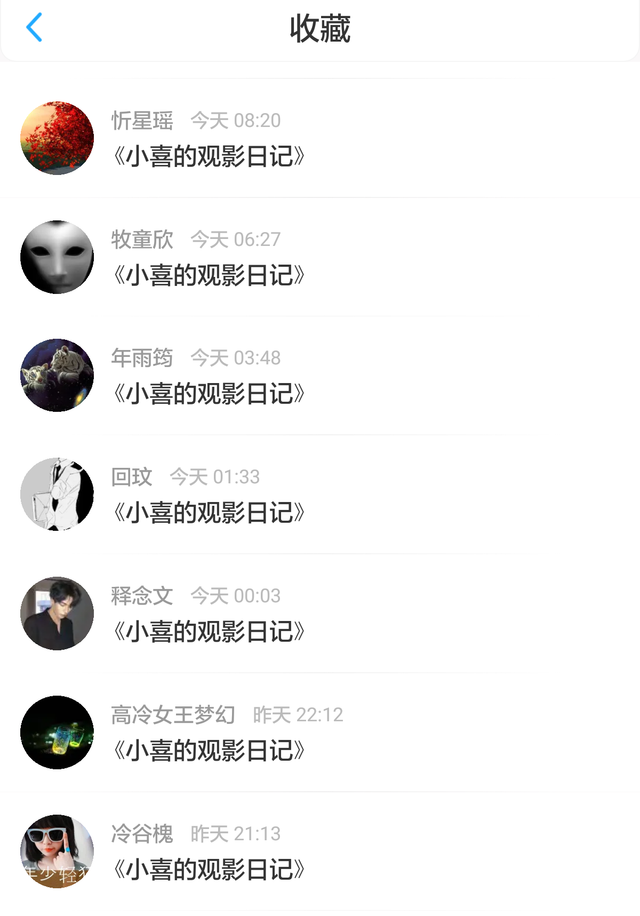The height and width of the screenshot is (916, 640).
Task: Open the favorite item from 忻星瑶
Action: (320, 138)
